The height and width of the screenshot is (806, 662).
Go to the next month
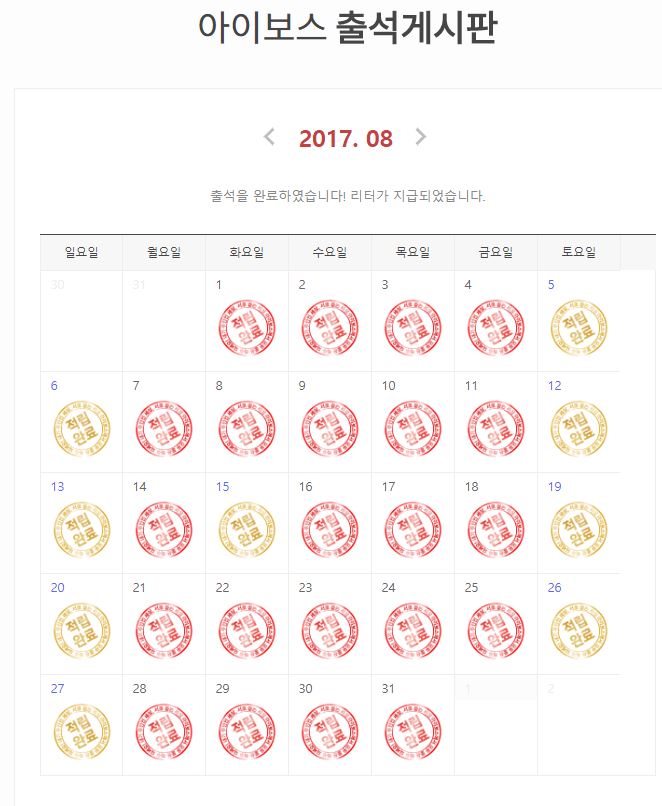click(x=421, y=138)
